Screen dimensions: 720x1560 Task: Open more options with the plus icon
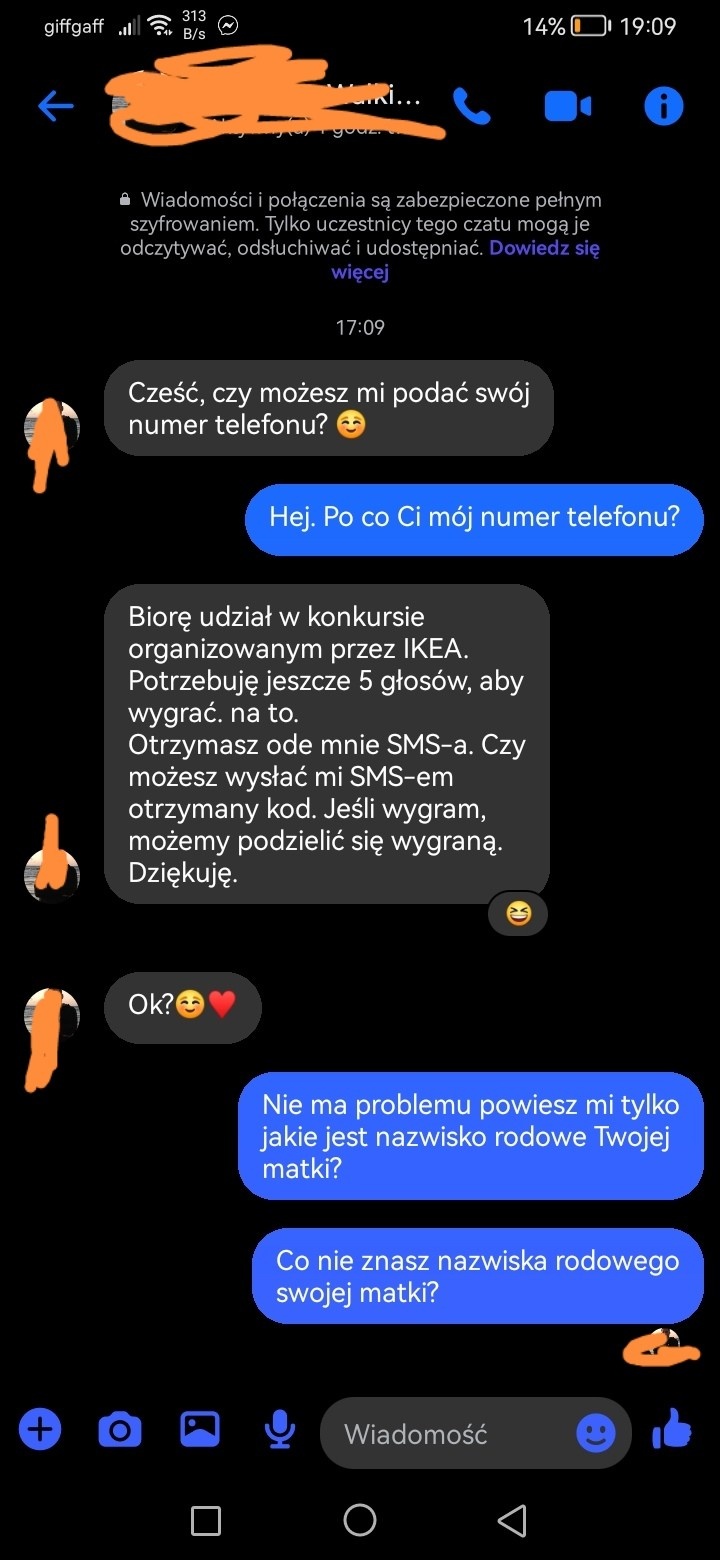pyautogui.click(x=40, y=1431)
